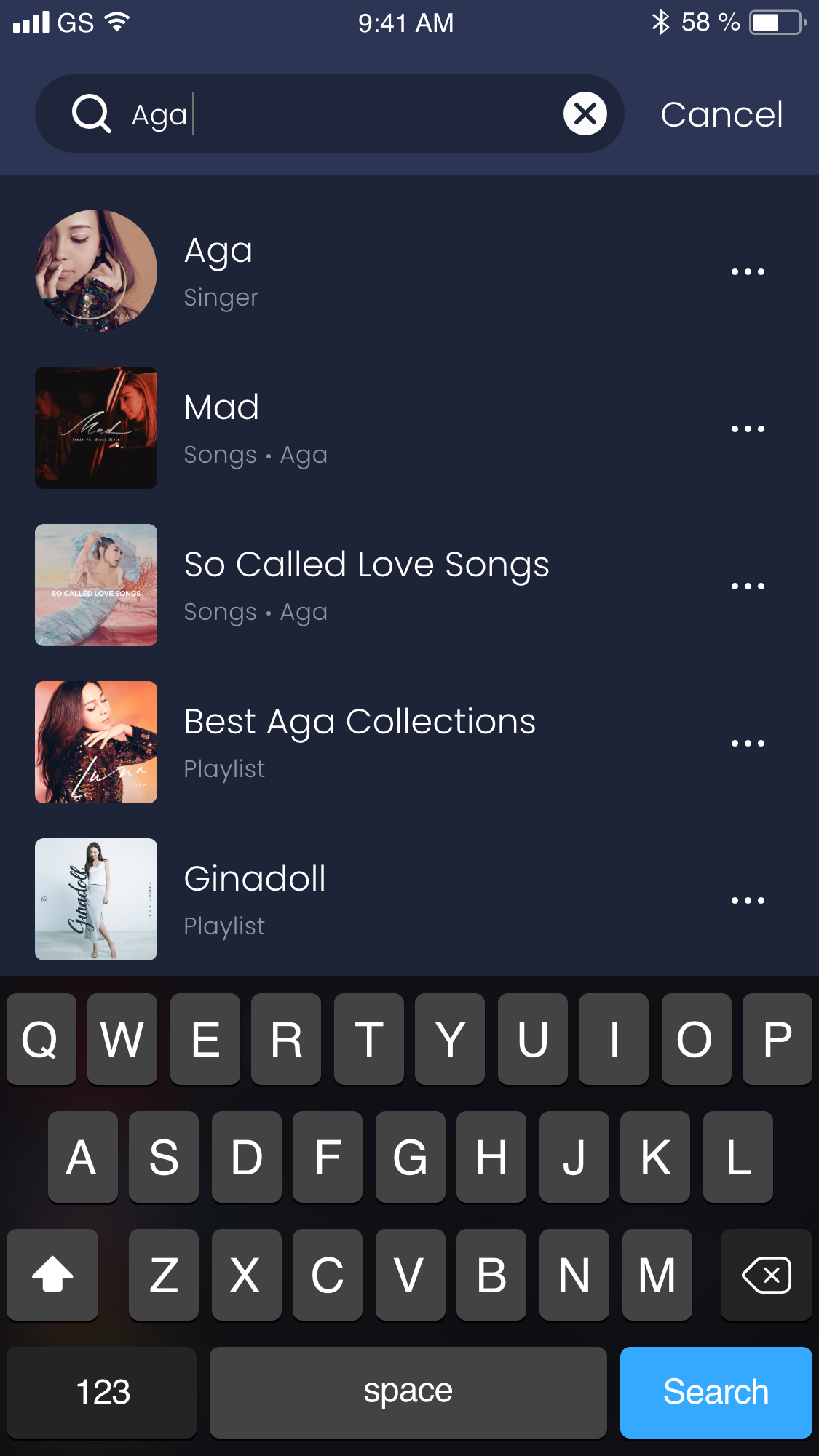This screenshot has width=819, height=1456.
Task: Clear the search text with the X icon
Action: tap(585, 114)
